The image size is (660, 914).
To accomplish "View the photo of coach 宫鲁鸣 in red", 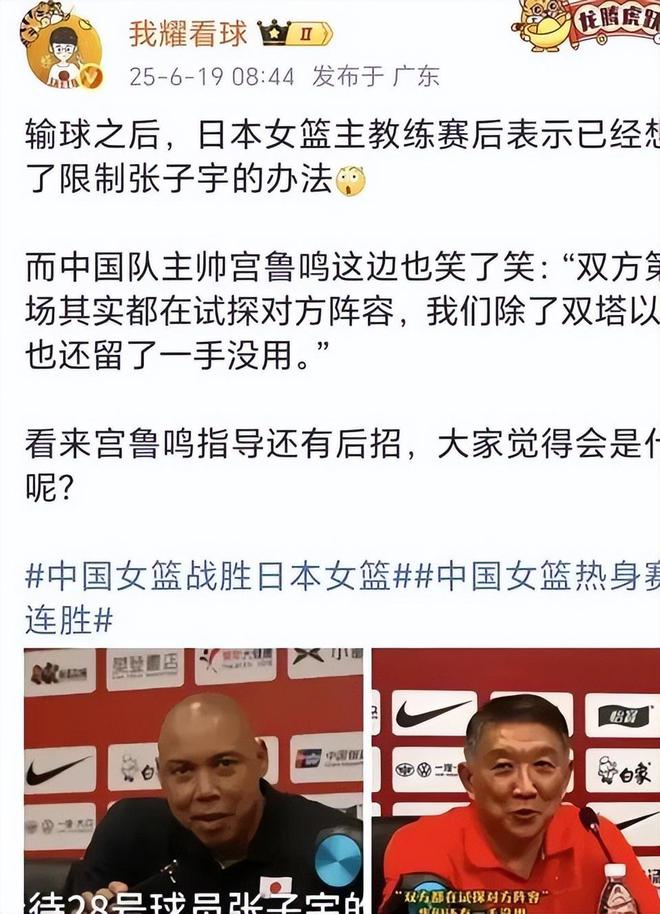I will pyautogui.click(x=515, y=780).
